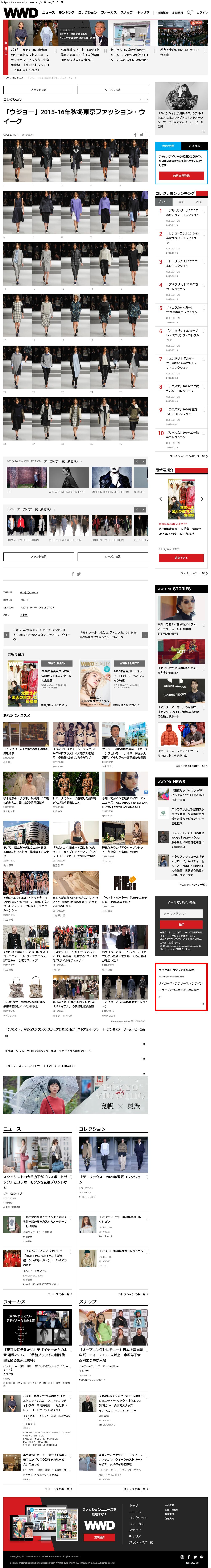Tap the top シーズン検索 button
Viewport: 211px width, 1568px height.
(x=112, y=89)
